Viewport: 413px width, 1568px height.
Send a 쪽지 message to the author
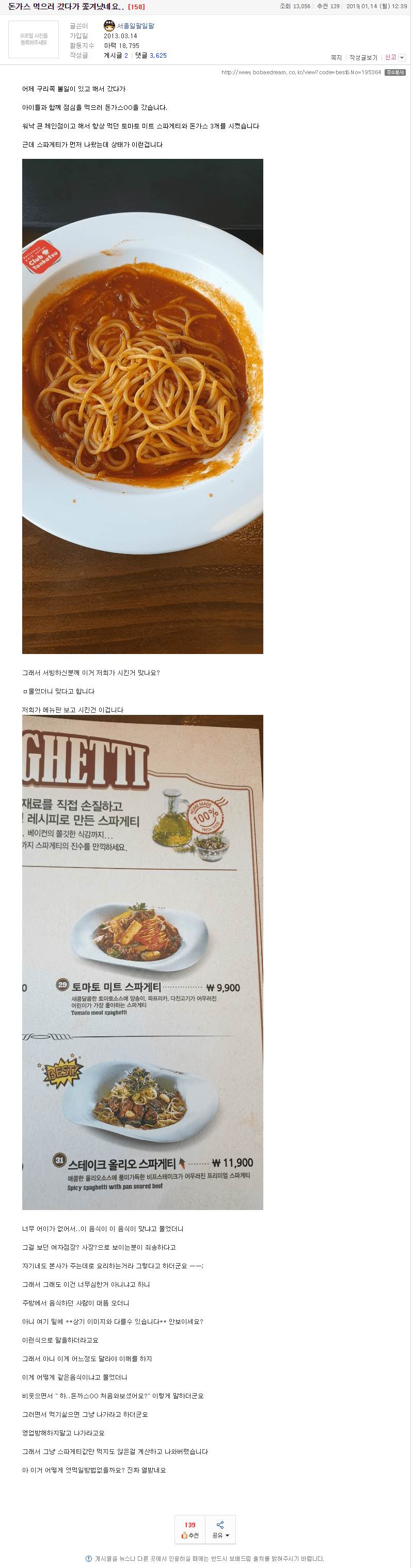point(336,58)
